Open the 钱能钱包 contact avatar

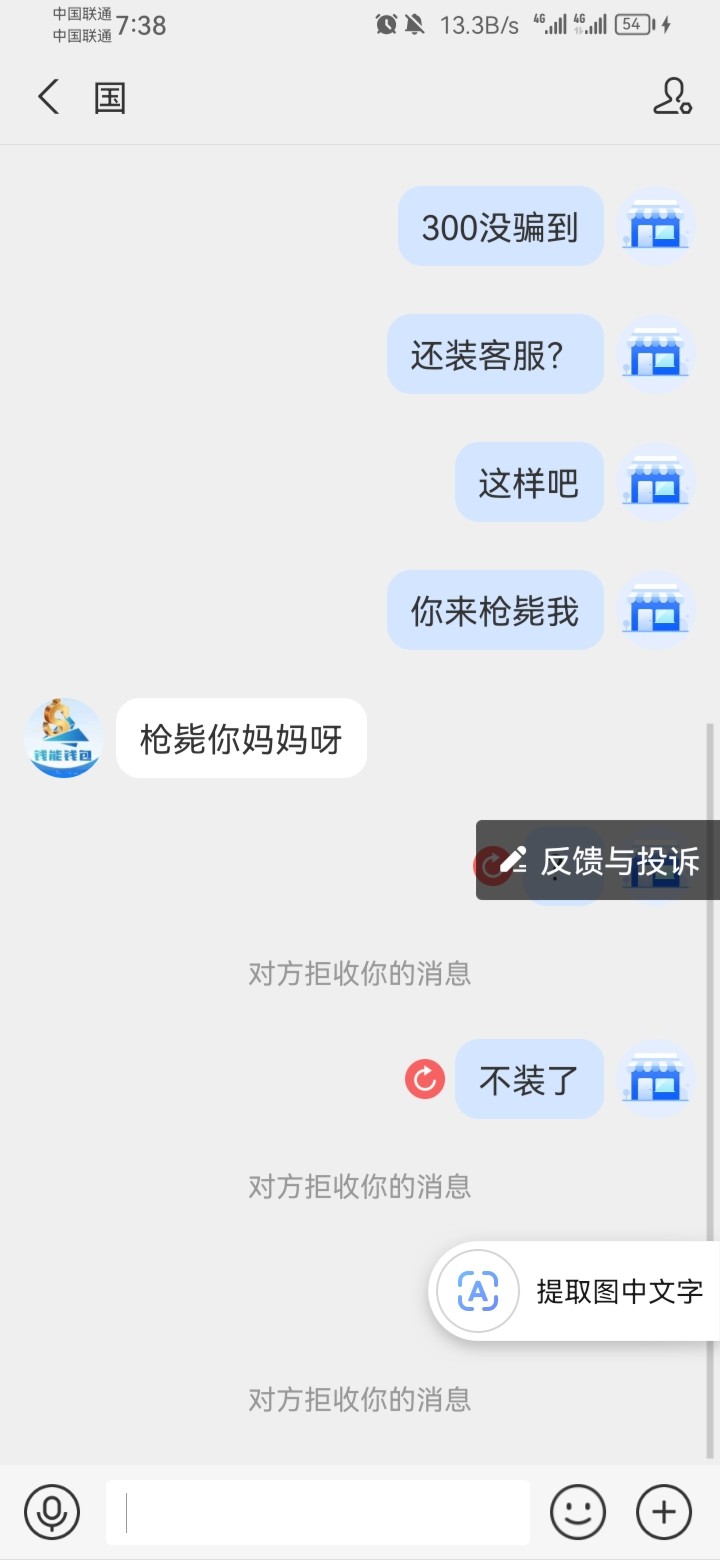click(x=64, y=738)
